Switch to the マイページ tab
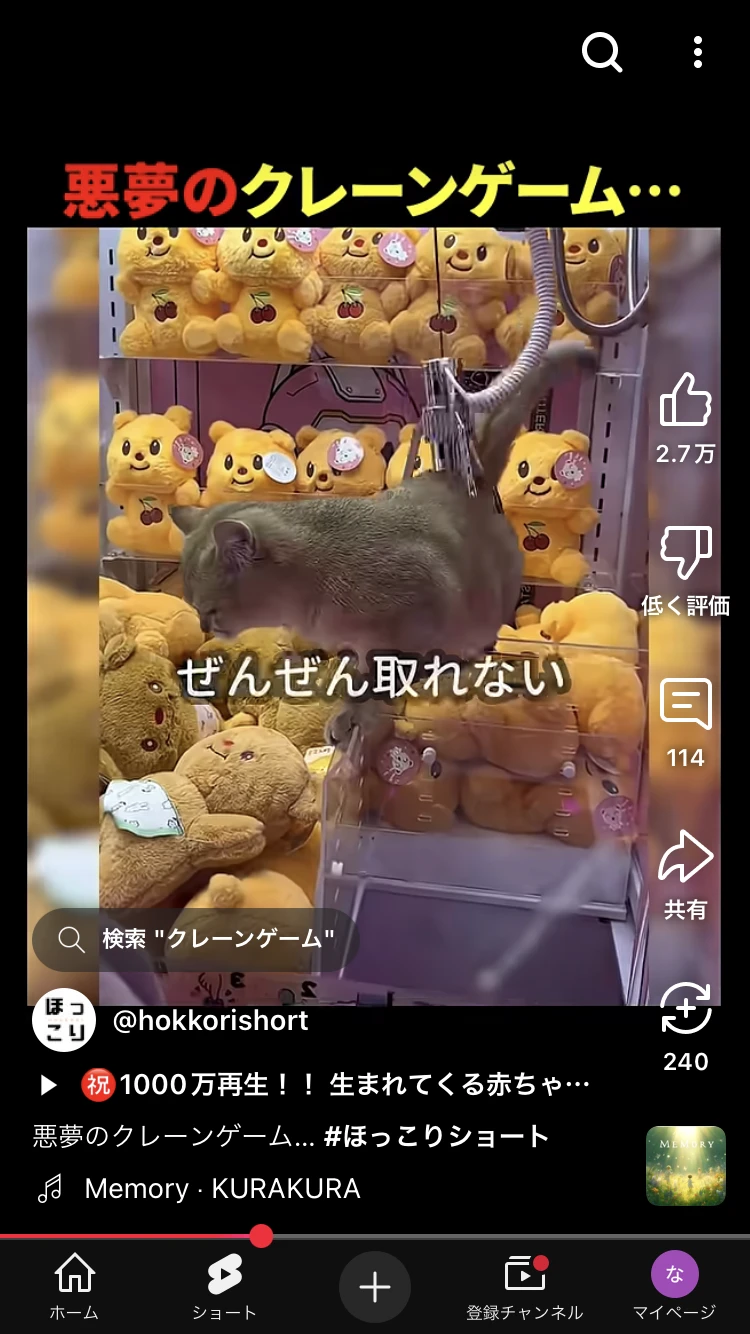The height and width of the screenshot is (1334, 750). pos(674,1287)
